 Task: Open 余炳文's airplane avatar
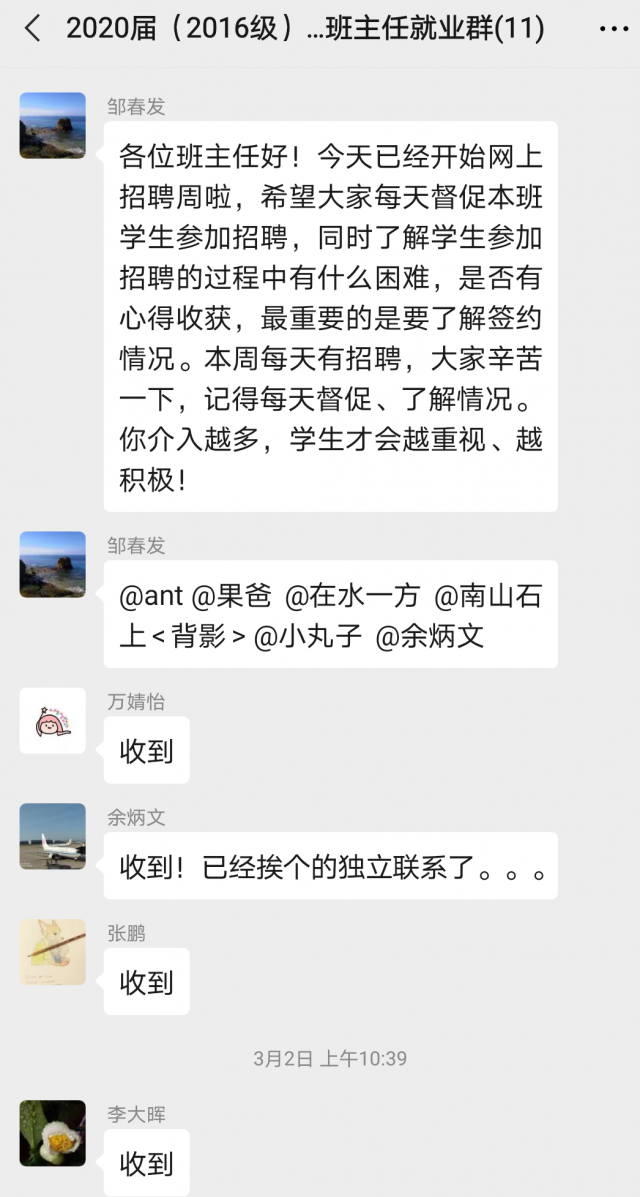coord(52,836)
